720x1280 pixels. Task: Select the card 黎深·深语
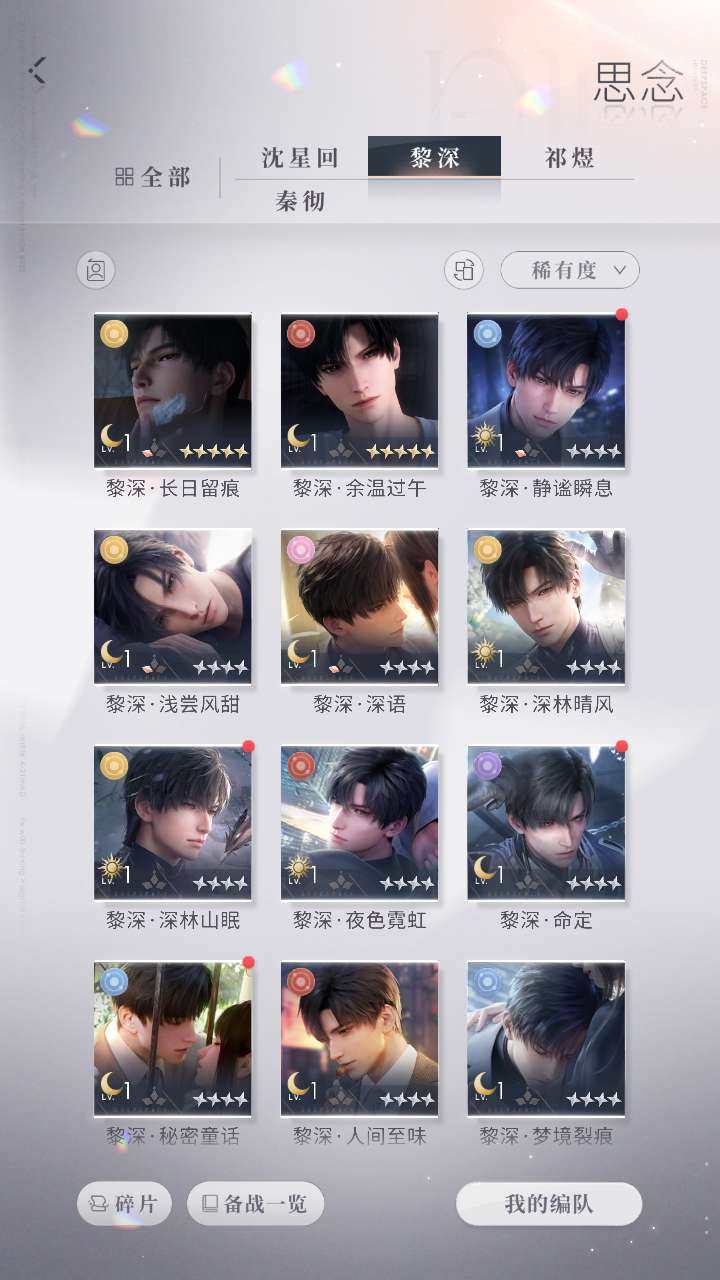[359, 607]
